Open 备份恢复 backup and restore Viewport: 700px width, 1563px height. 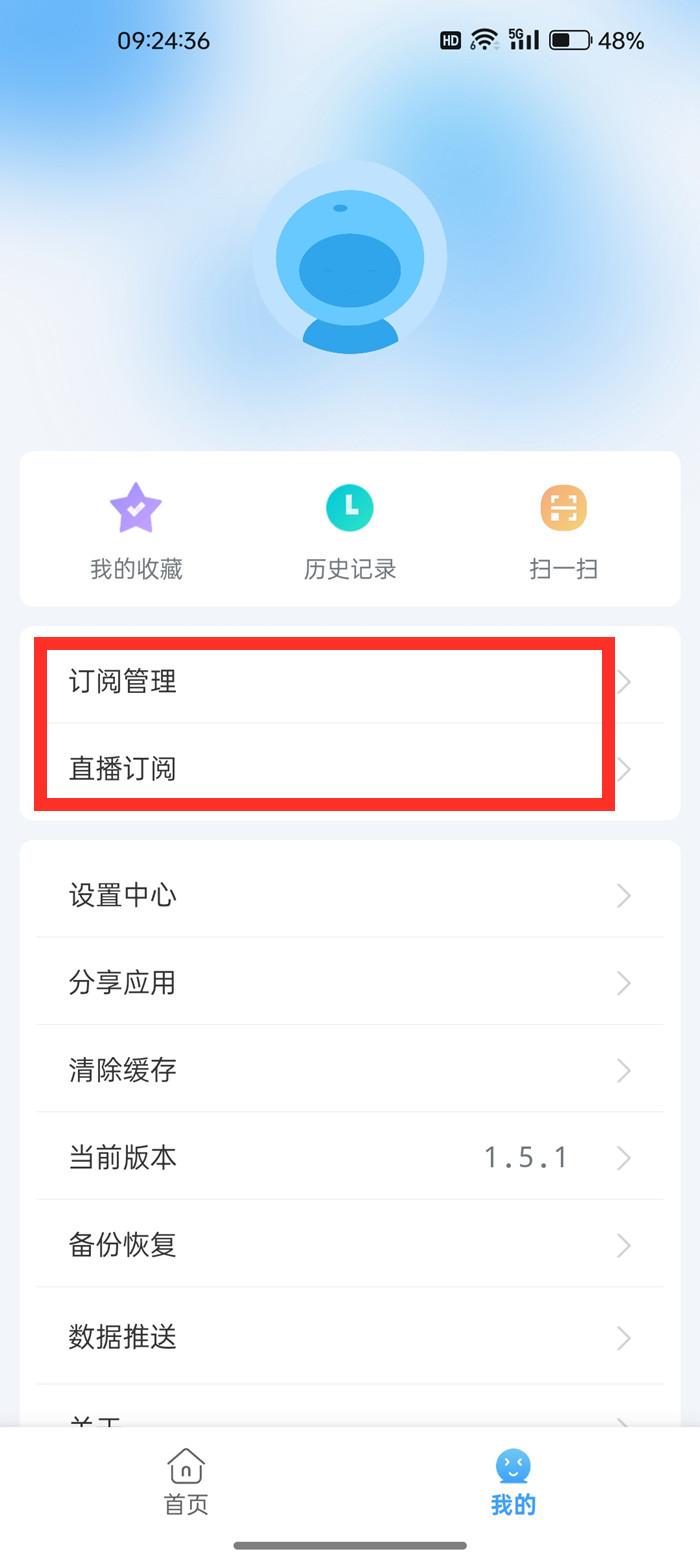350,1246
